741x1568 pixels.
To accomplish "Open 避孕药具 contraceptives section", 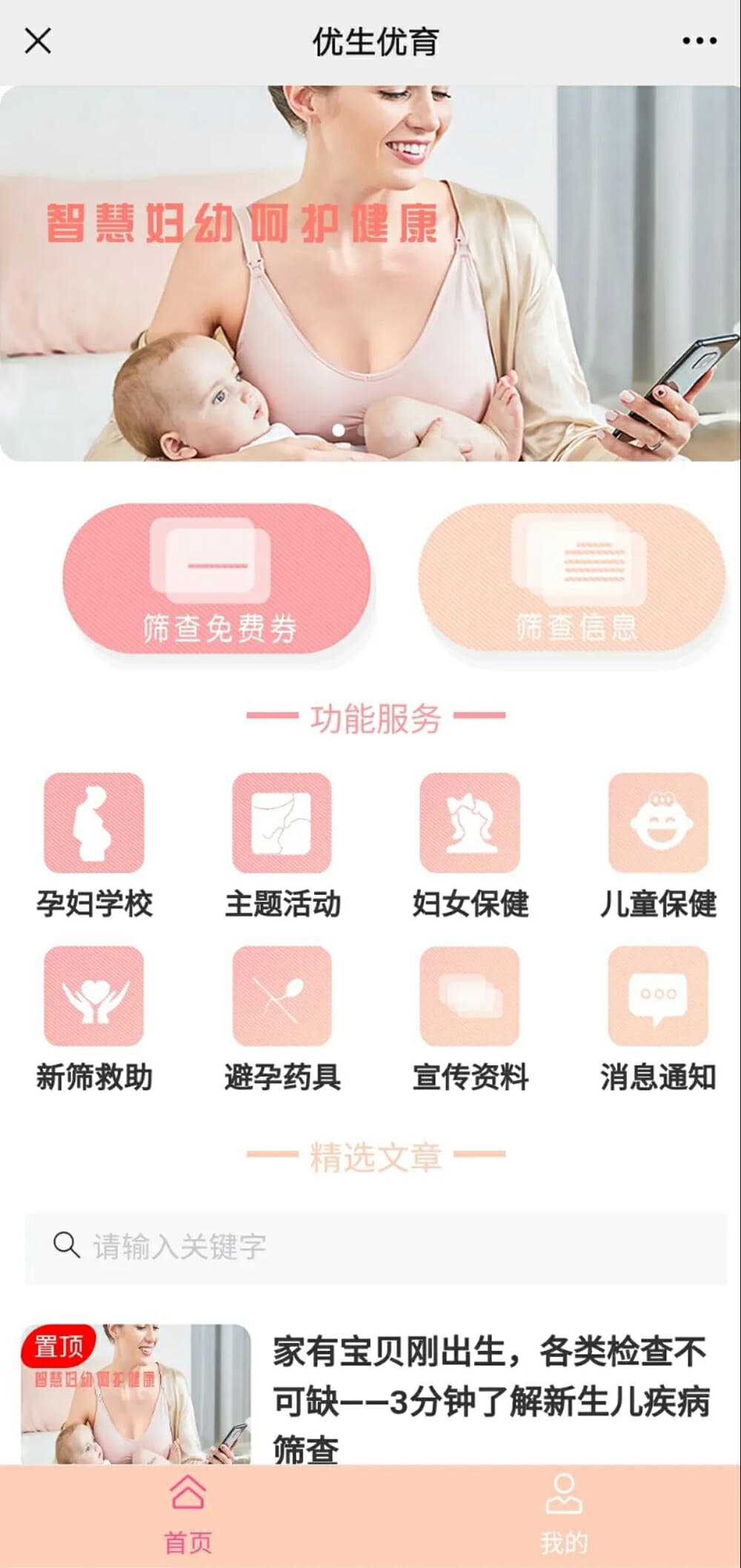I will [x=282, y=1018].
